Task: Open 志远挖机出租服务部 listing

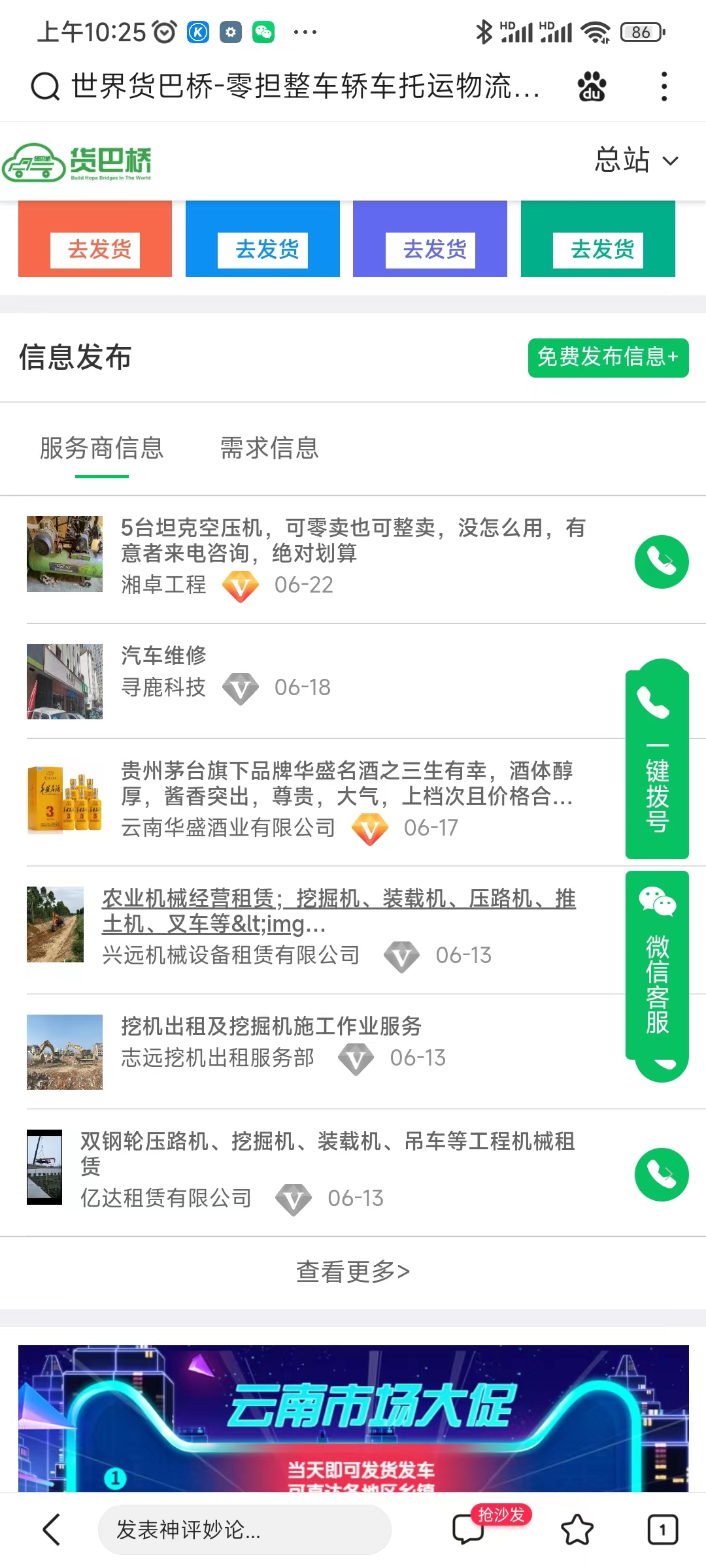Action: [x=271, y=1026]
